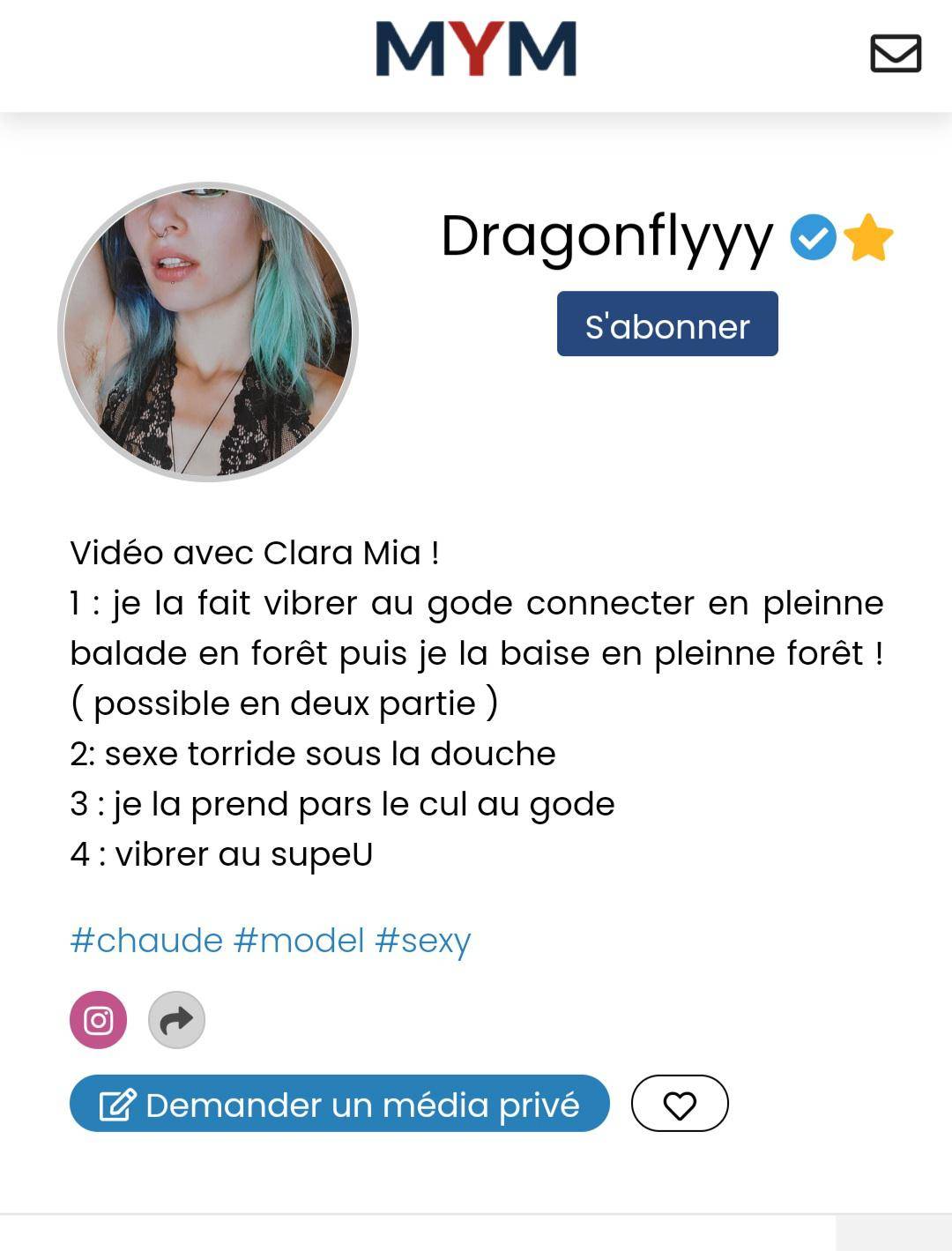Toggle subscription via S'abonner
This screenshot has height=1251, width=952.
pyautogui.click(x=667, y=324)
